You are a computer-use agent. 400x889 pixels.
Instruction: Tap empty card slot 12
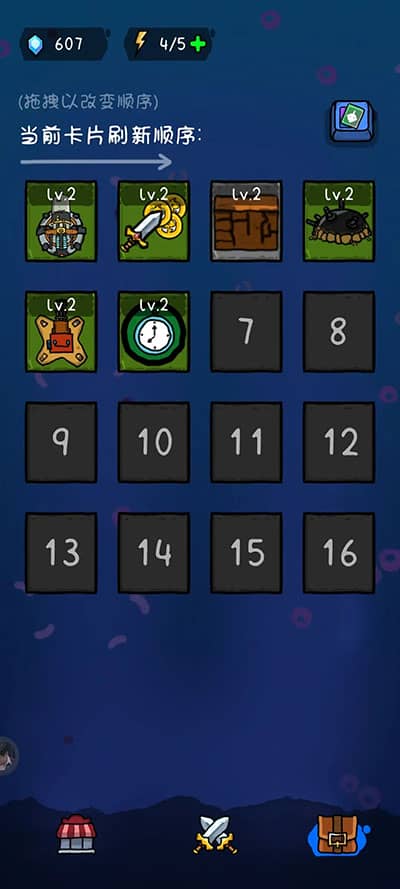click(339, 442)
